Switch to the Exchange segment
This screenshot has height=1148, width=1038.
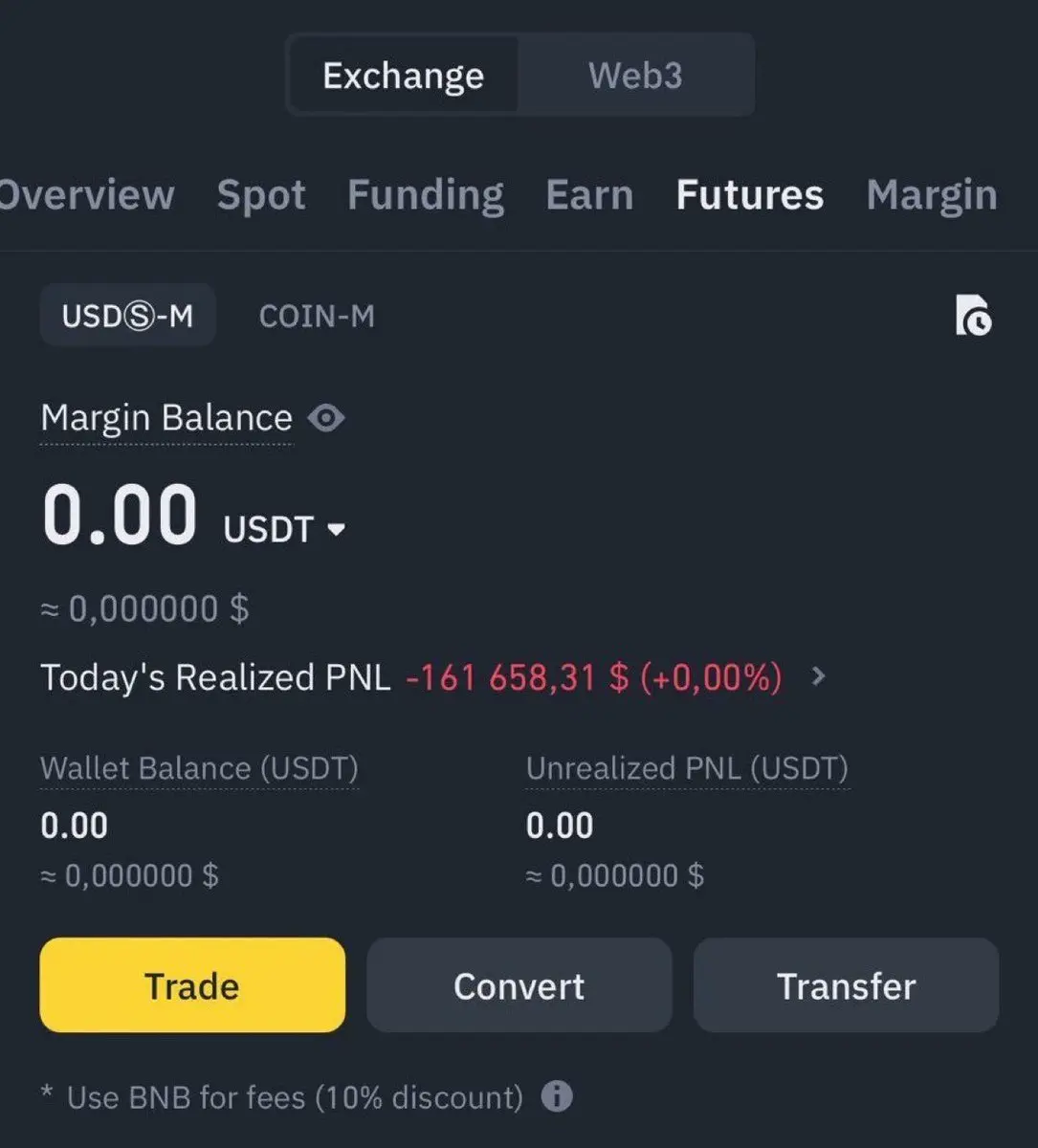point(403,76)
